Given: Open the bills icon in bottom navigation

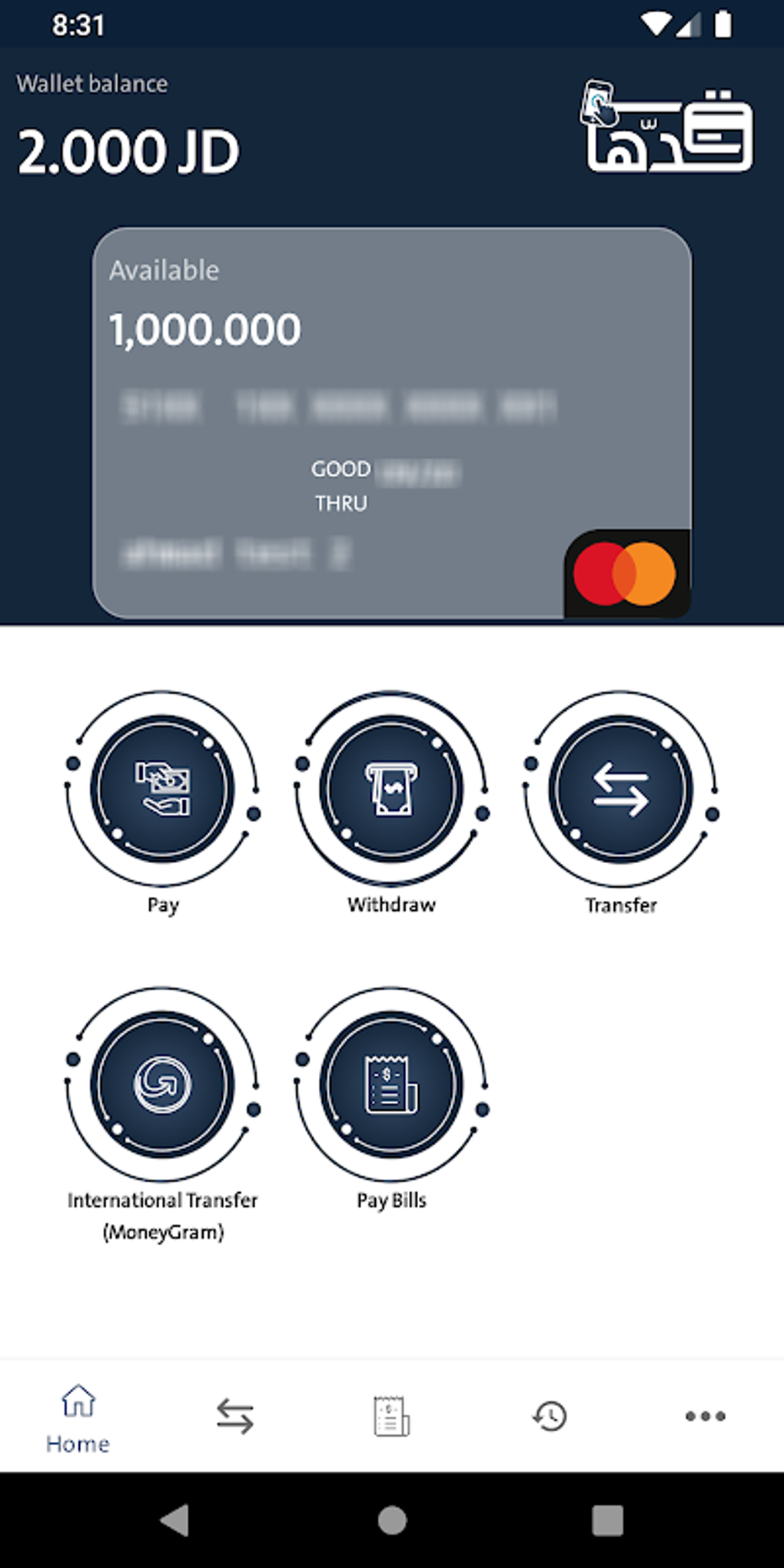Looking at the screenshot, I should click(x=391, y=1418).
